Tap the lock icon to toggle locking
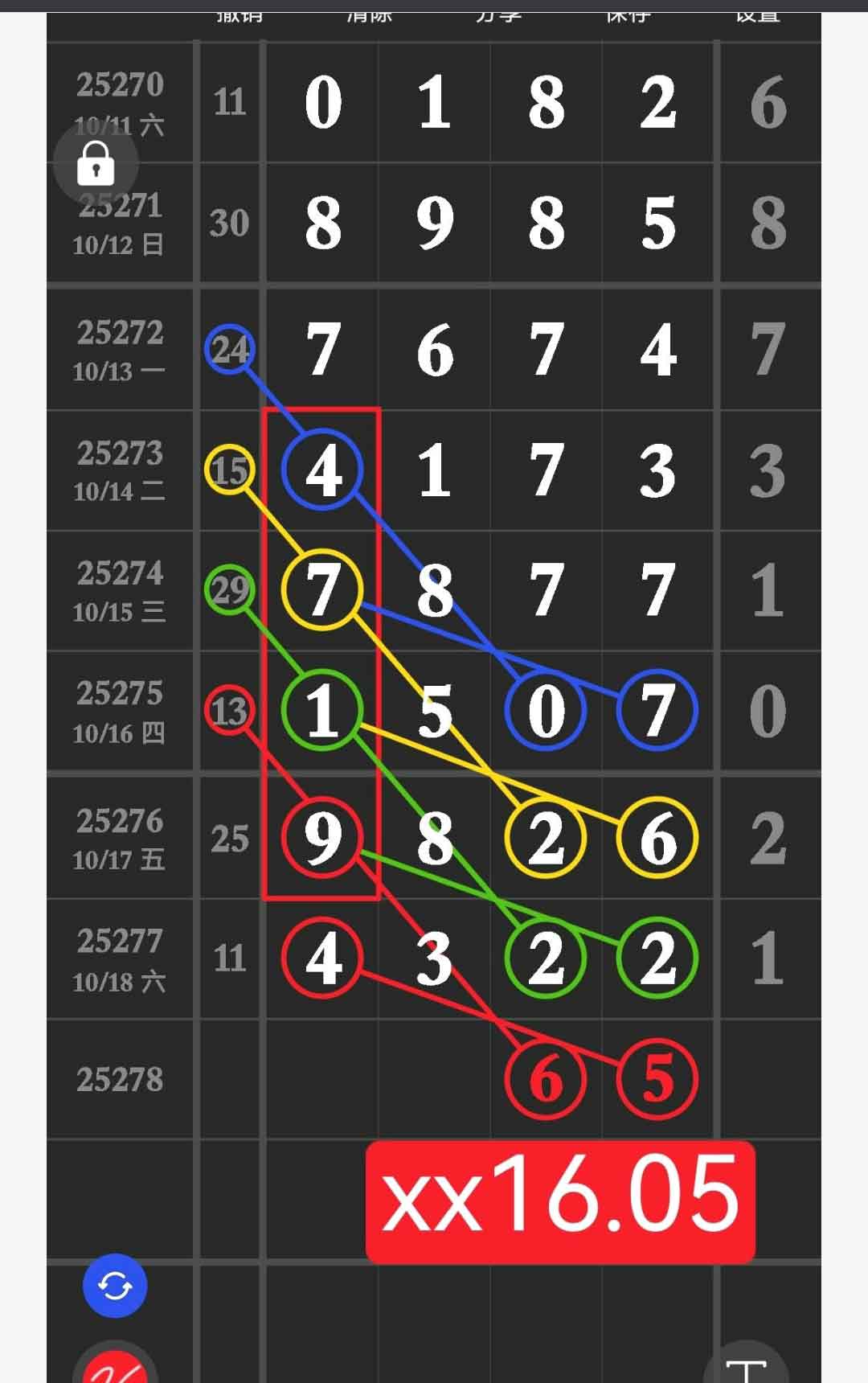Screen dimensions: 868x1383 pyautogui.click(x=96, y=164)
